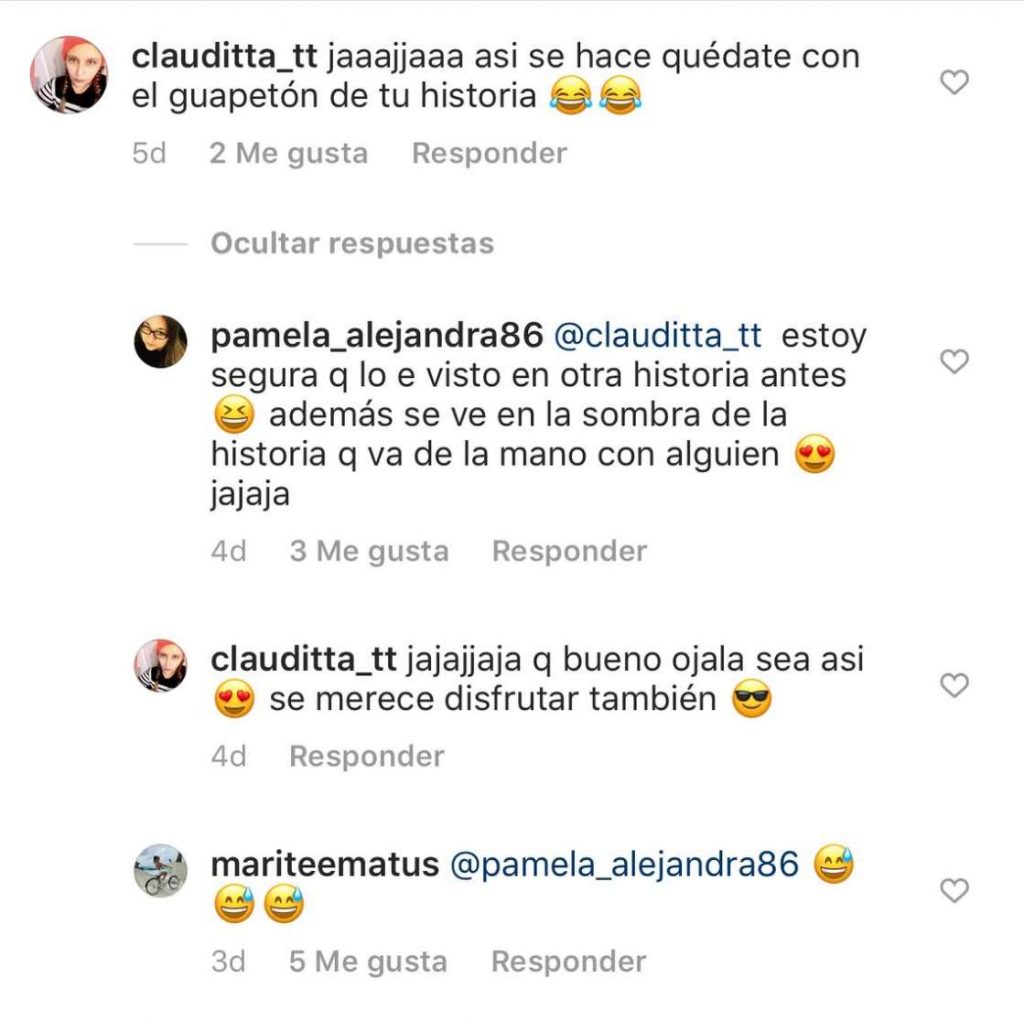Like the comment by mariteematus
This screenshot has height=1021, width=1024.
[x=955, y=889]
